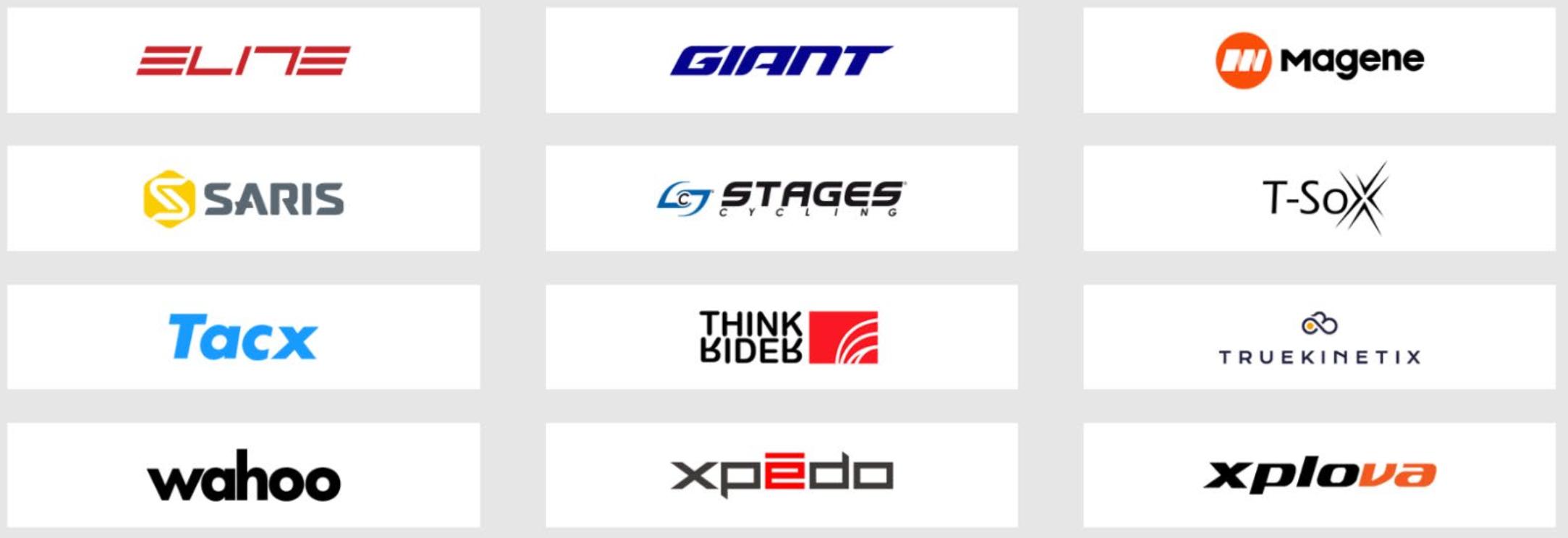Open the Wahoo brand tile

click(x=243, y=476)
